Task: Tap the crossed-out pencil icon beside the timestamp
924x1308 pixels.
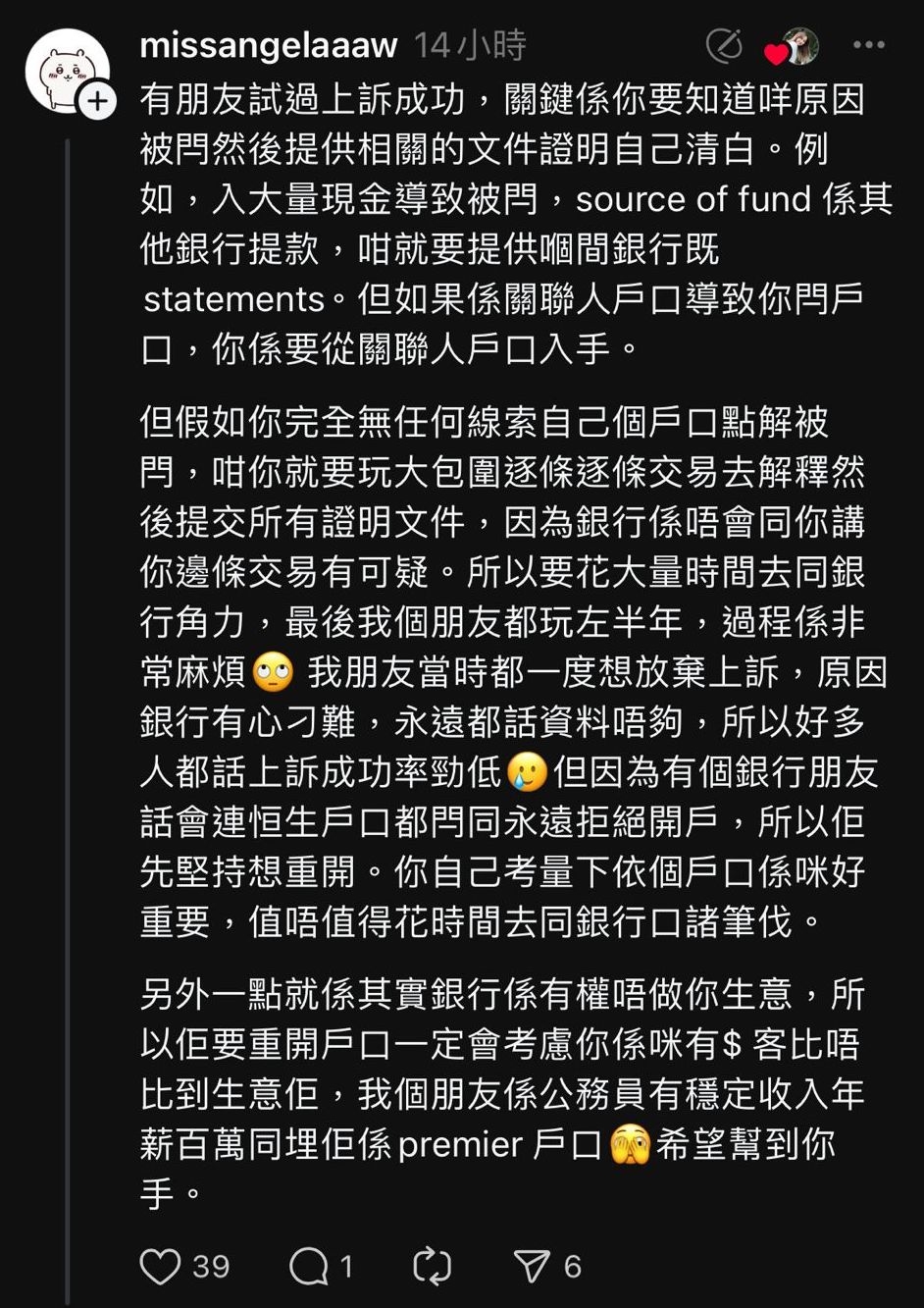Action: click(724, 45)
